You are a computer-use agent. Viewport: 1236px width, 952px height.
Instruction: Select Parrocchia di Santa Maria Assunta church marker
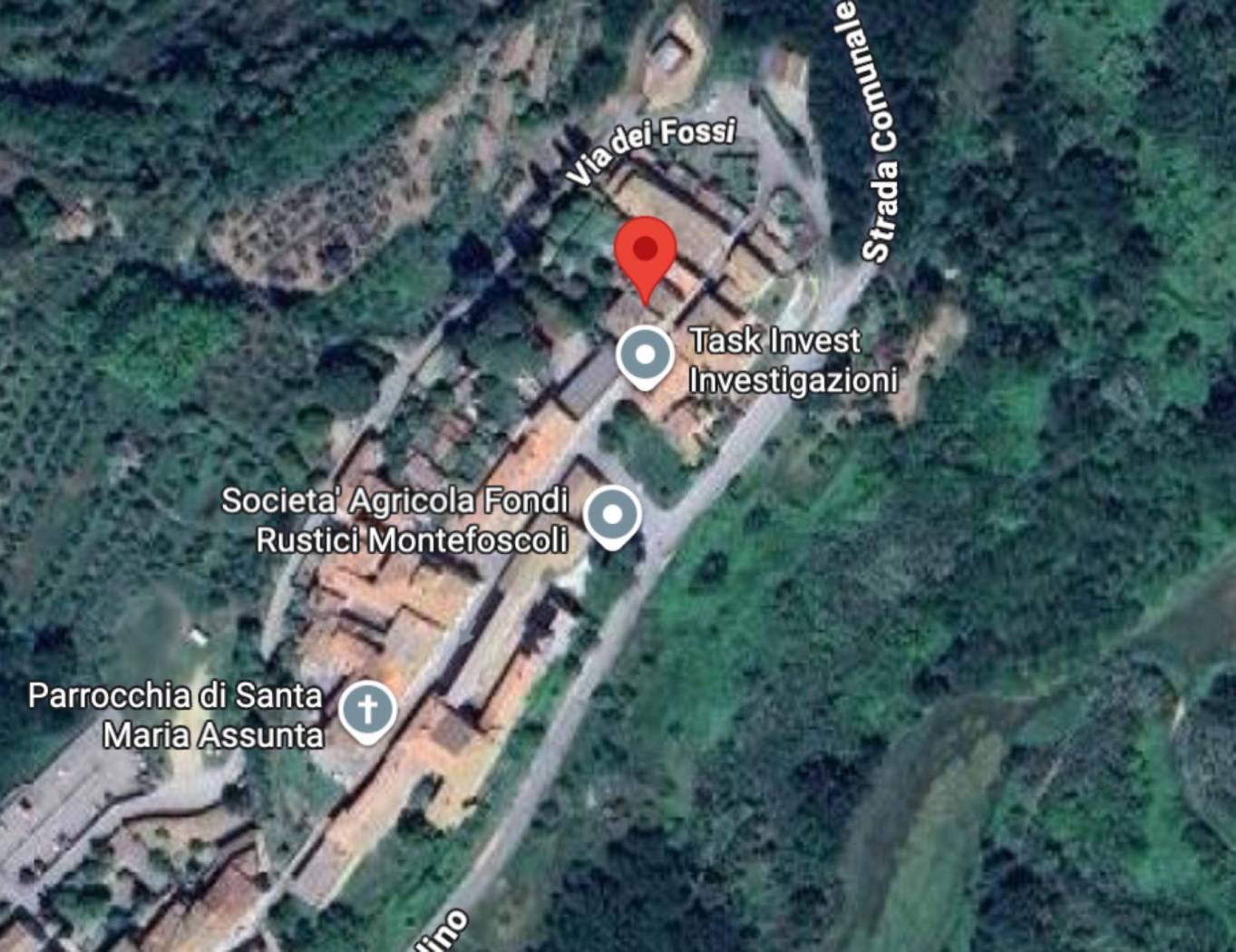367,709
